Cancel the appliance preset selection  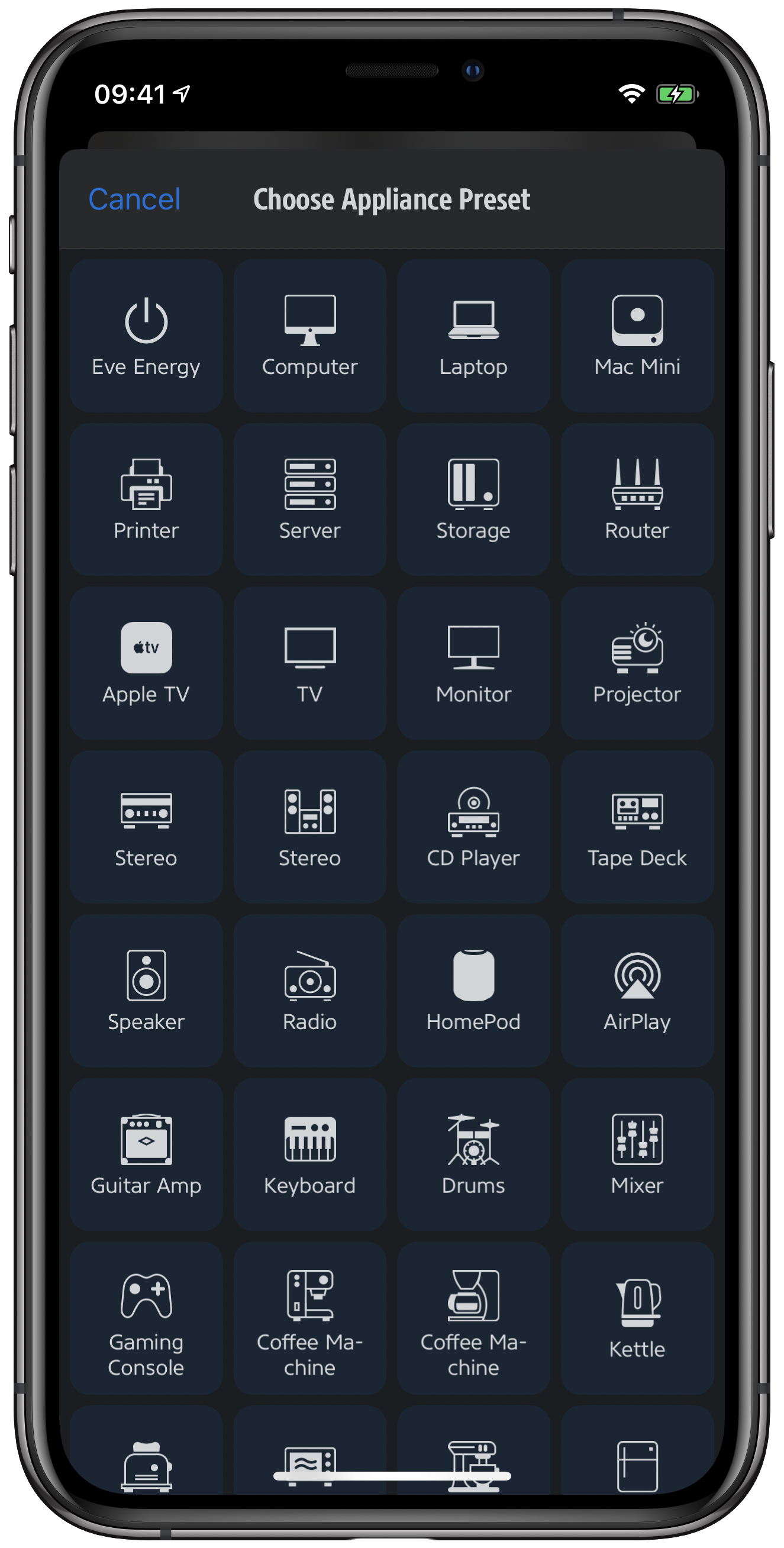pos(134,199)
